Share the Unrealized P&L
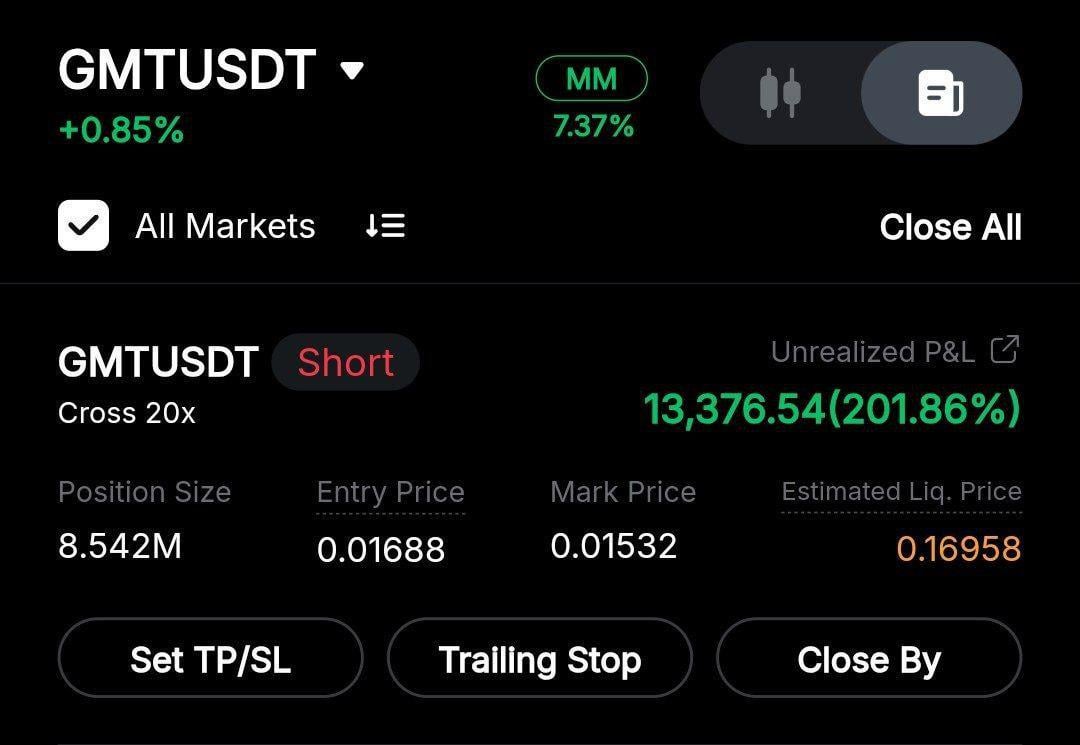 [x=1004, y=350]
